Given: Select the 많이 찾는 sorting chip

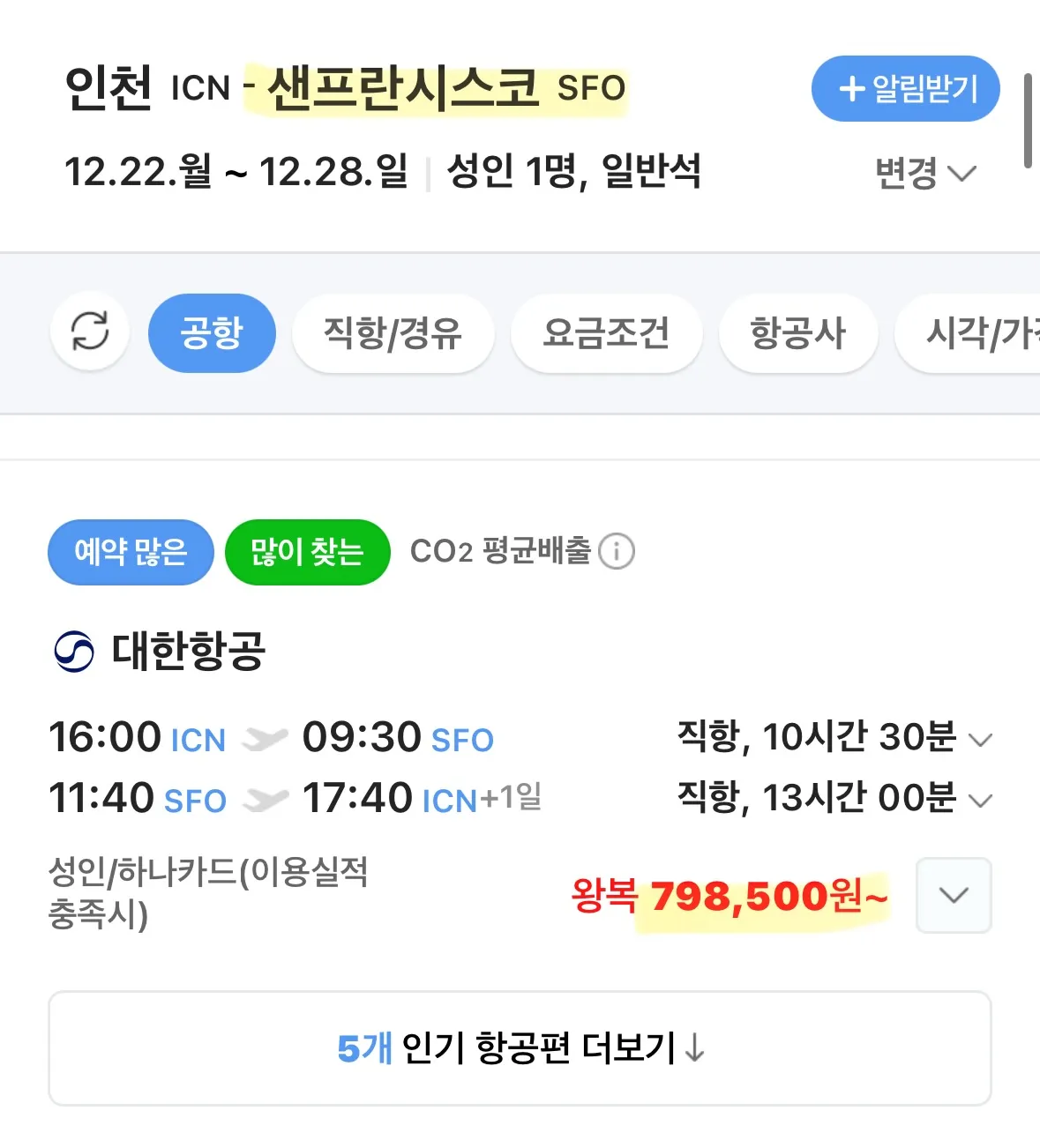Looking at the screenshot, I should click(307, 552).
